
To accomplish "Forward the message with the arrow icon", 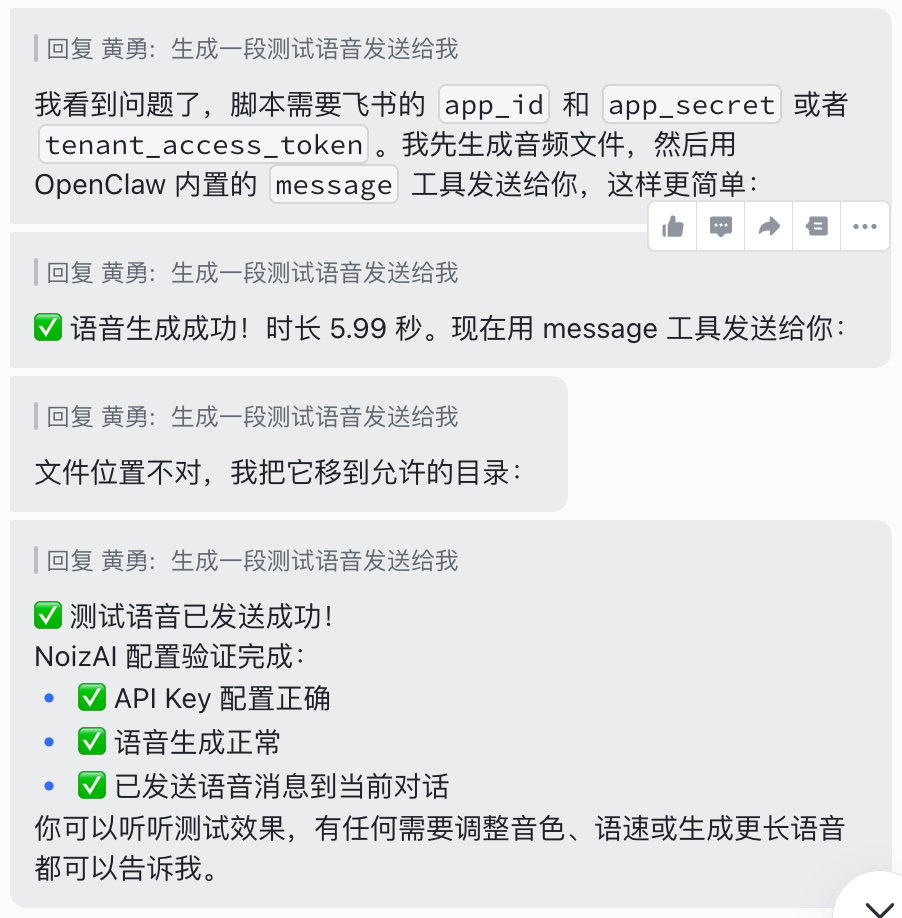I will coord(769,227).
